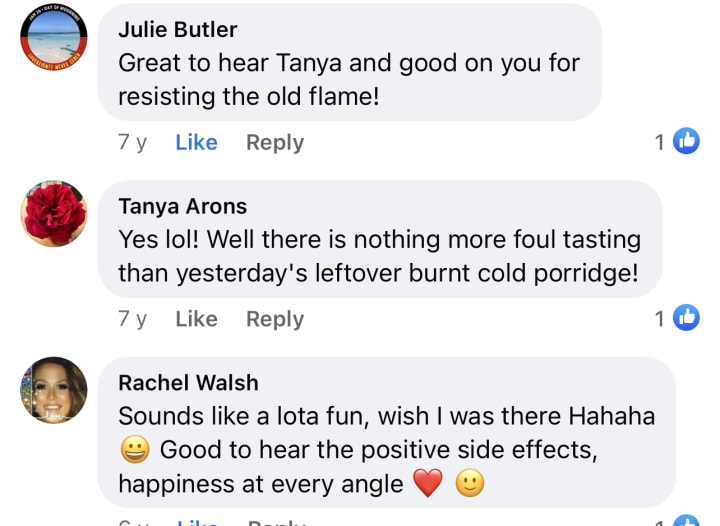
Task: Open Julie Butler's profile picture
Action: 54,38
